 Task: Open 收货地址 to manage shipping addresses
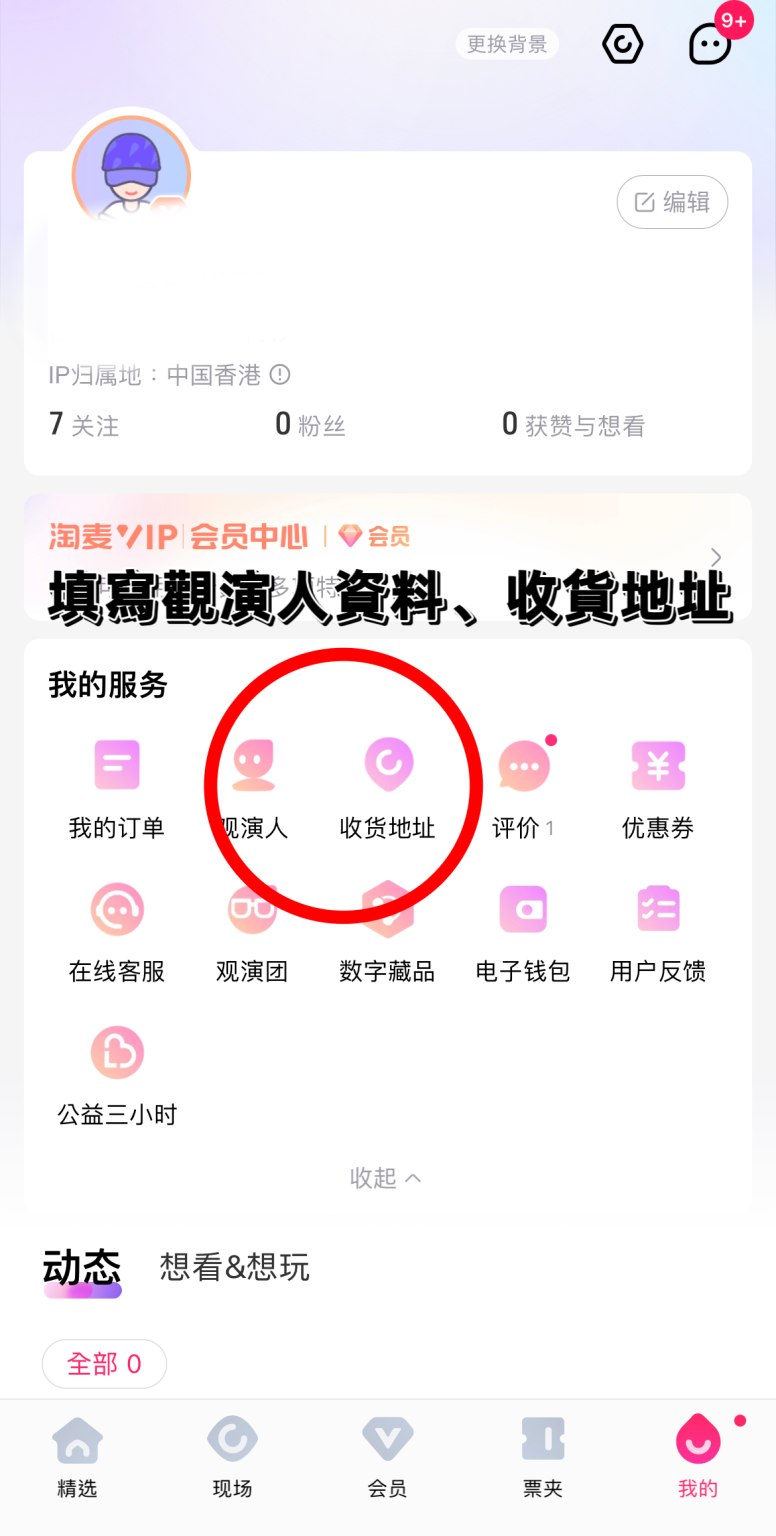click(x=387, y=785)
